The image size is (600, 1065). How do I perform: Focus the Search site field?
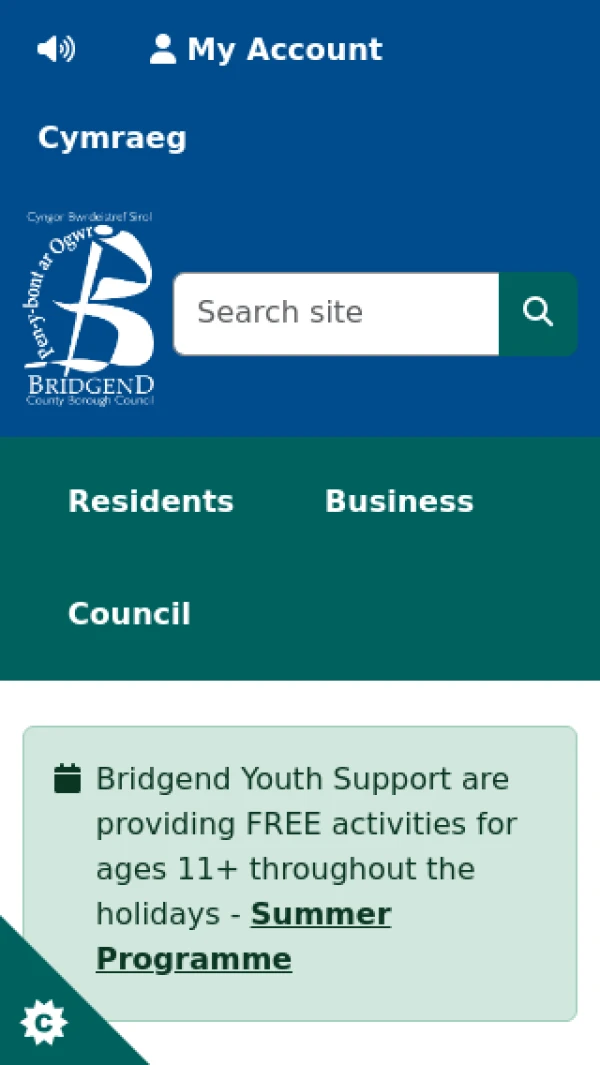tap(336, 313)
